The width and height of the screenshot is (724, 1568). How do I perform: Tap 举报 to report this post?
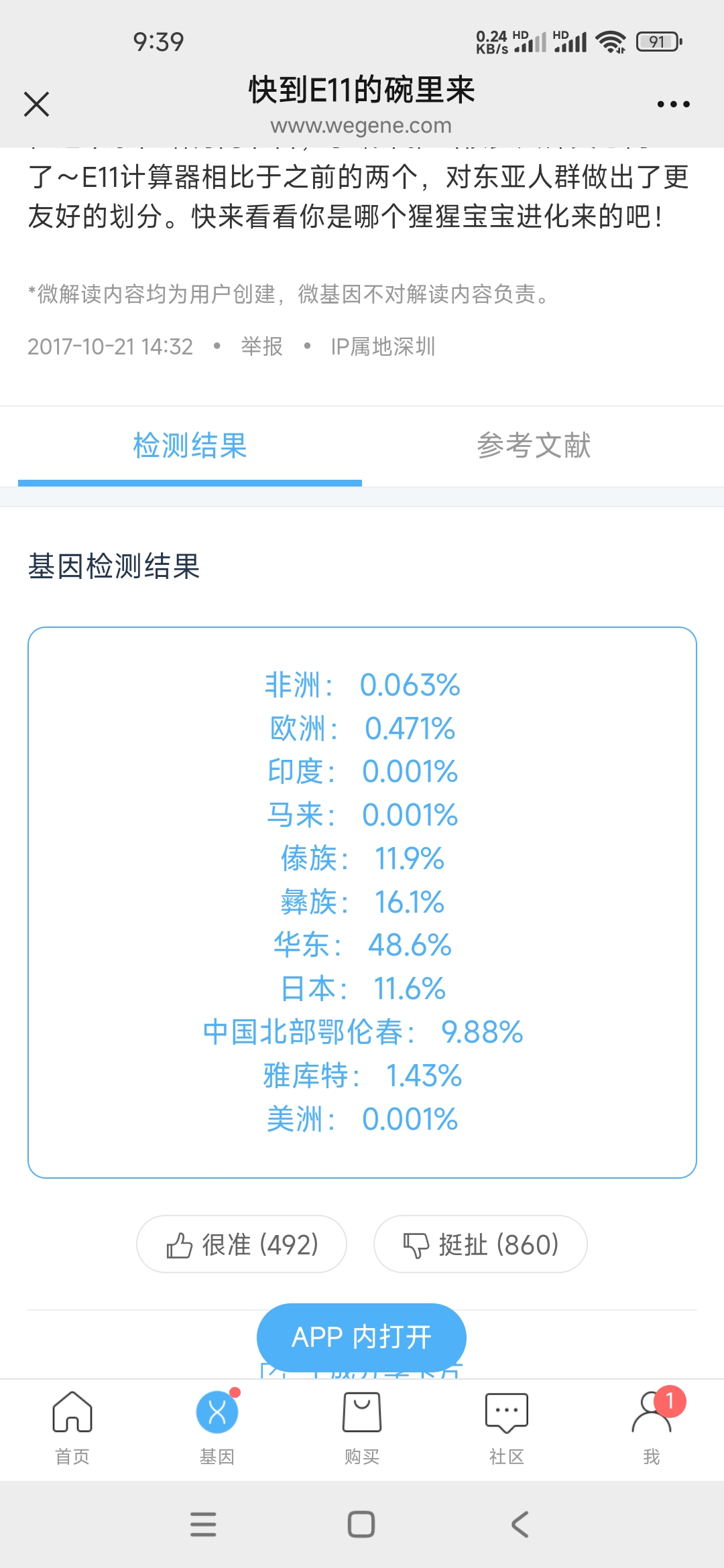click(x=262, y=346)
